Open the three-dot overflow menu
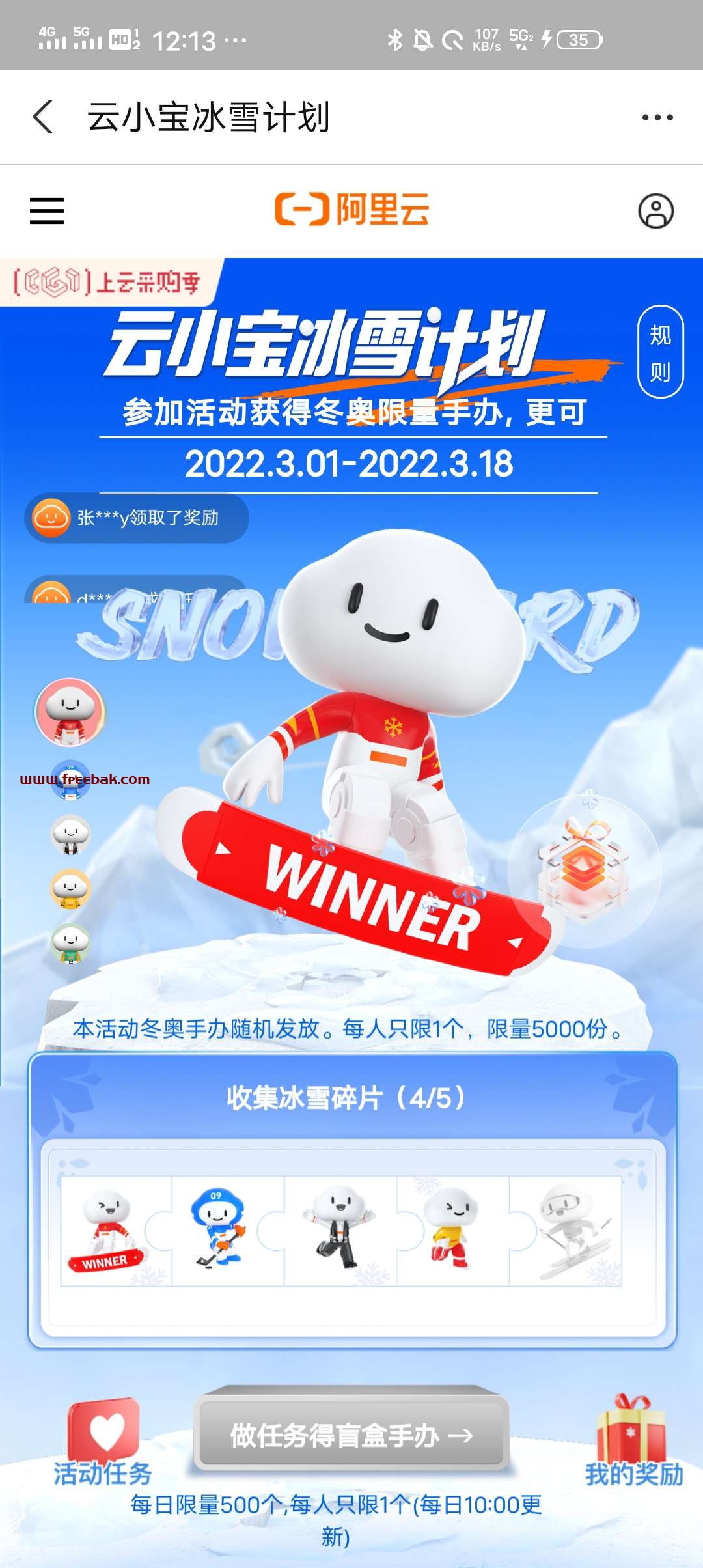The image size is (703, 1568). point(657,117)
